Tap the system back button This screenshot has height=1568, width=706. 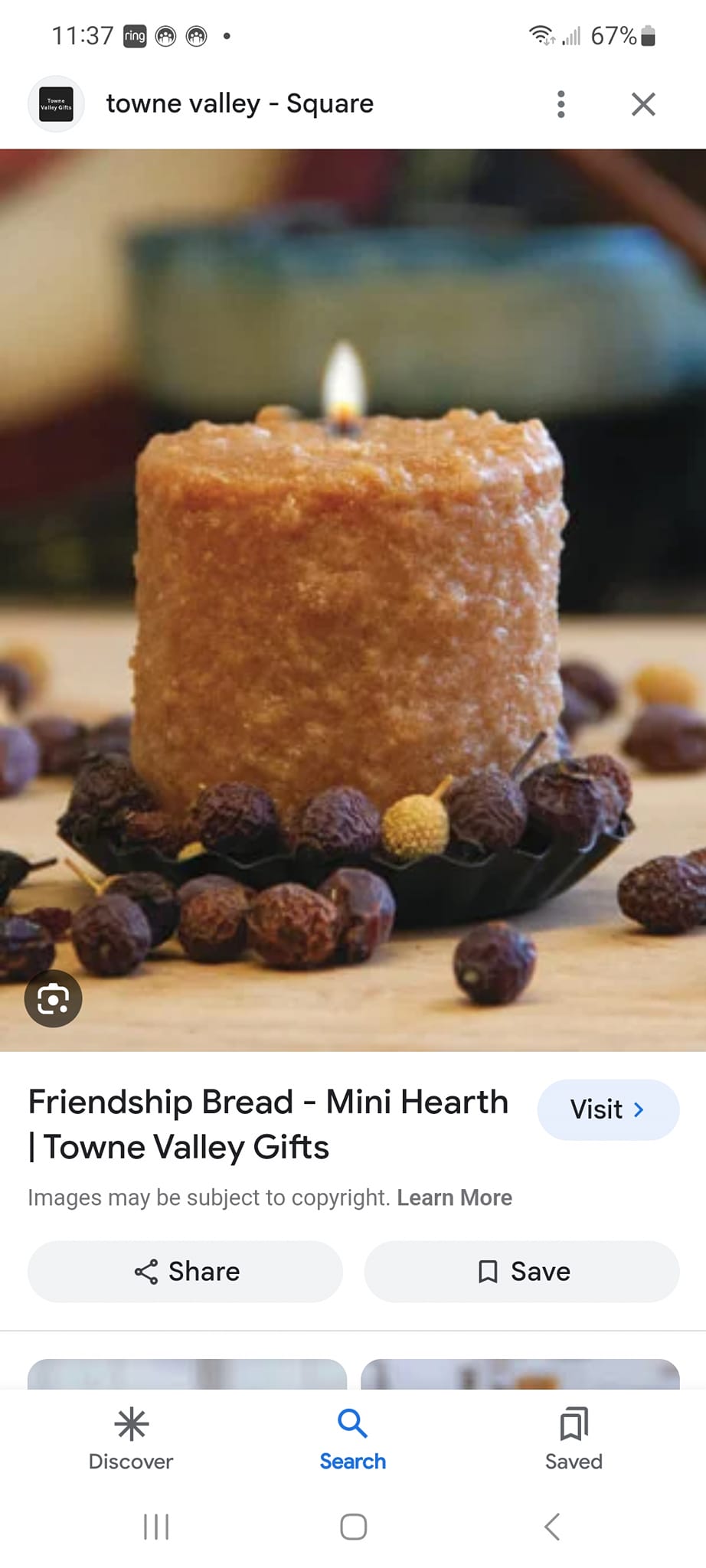[552, 1527]
